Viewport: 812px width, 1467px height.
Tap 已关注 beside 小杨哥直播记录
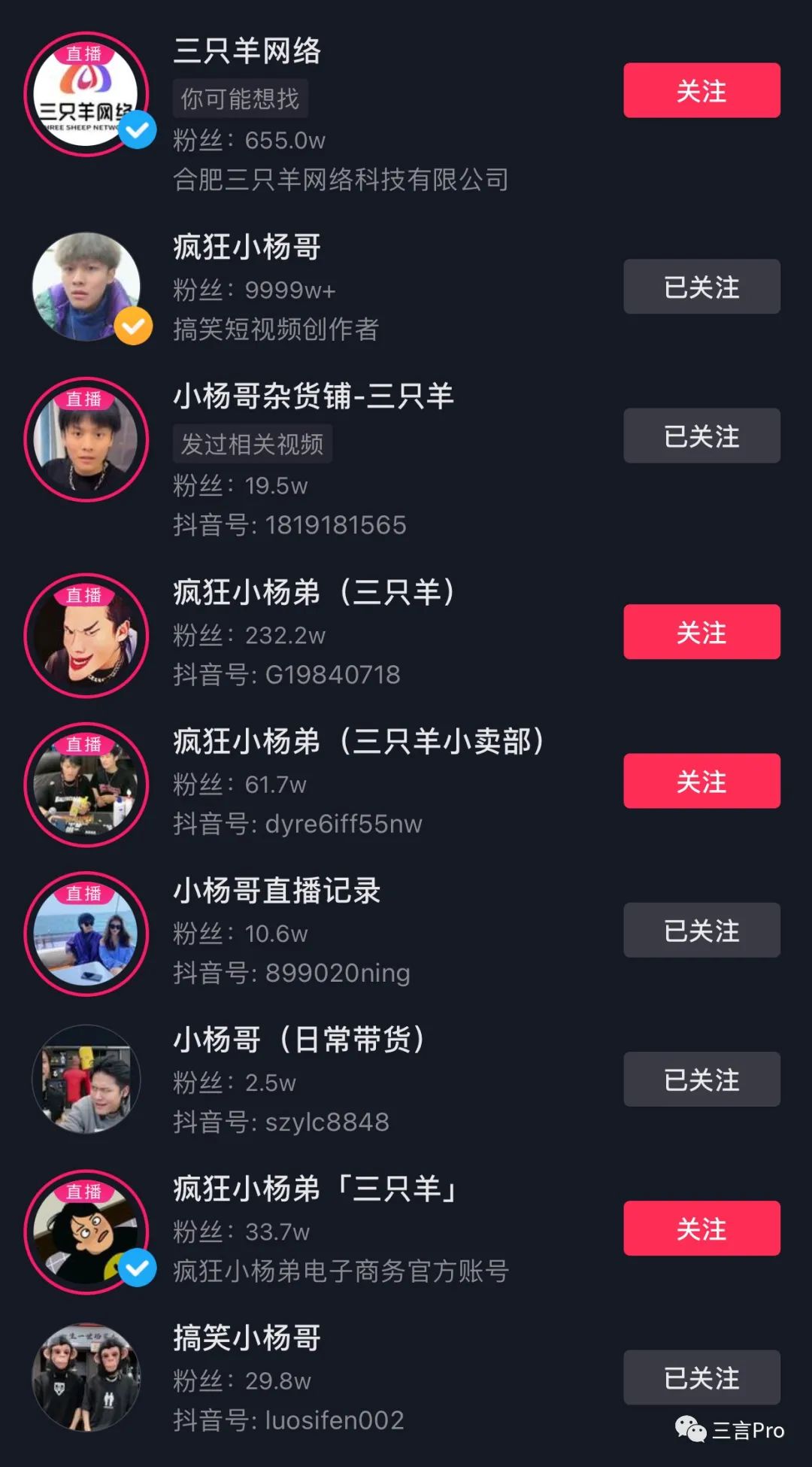(x=701, y=931)
